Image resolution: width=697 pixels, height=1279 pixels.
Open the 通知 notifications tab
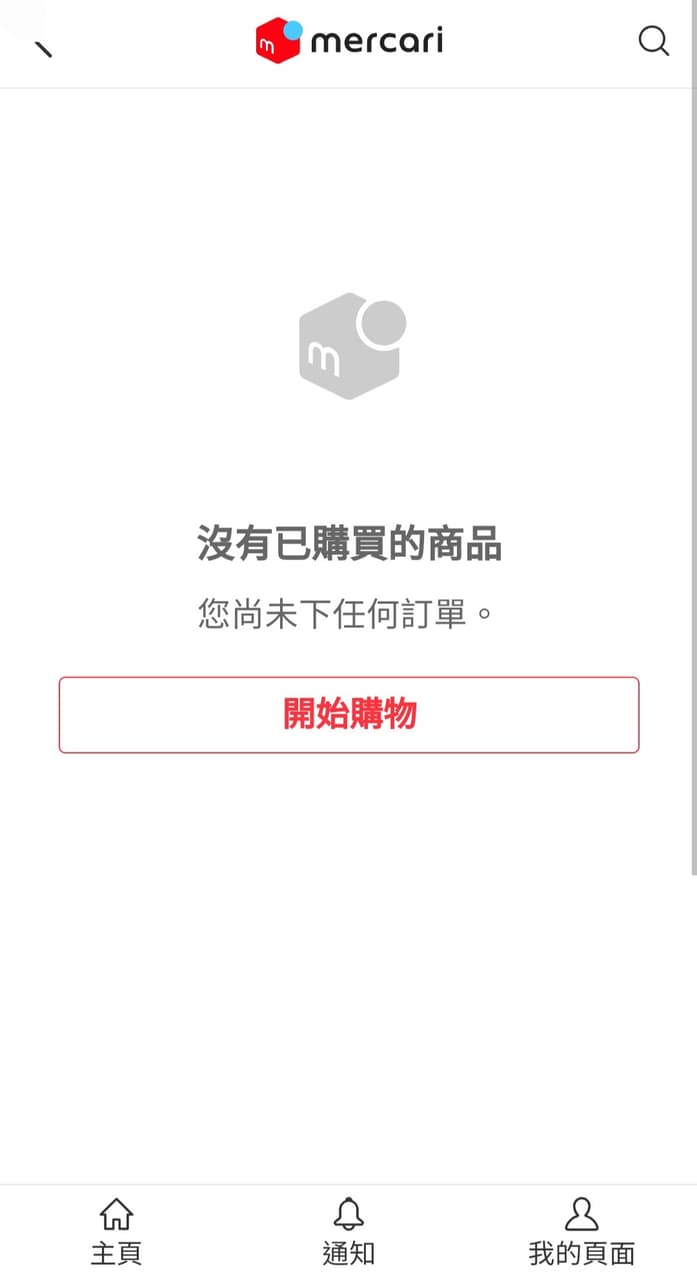[x=348, y=1232]
